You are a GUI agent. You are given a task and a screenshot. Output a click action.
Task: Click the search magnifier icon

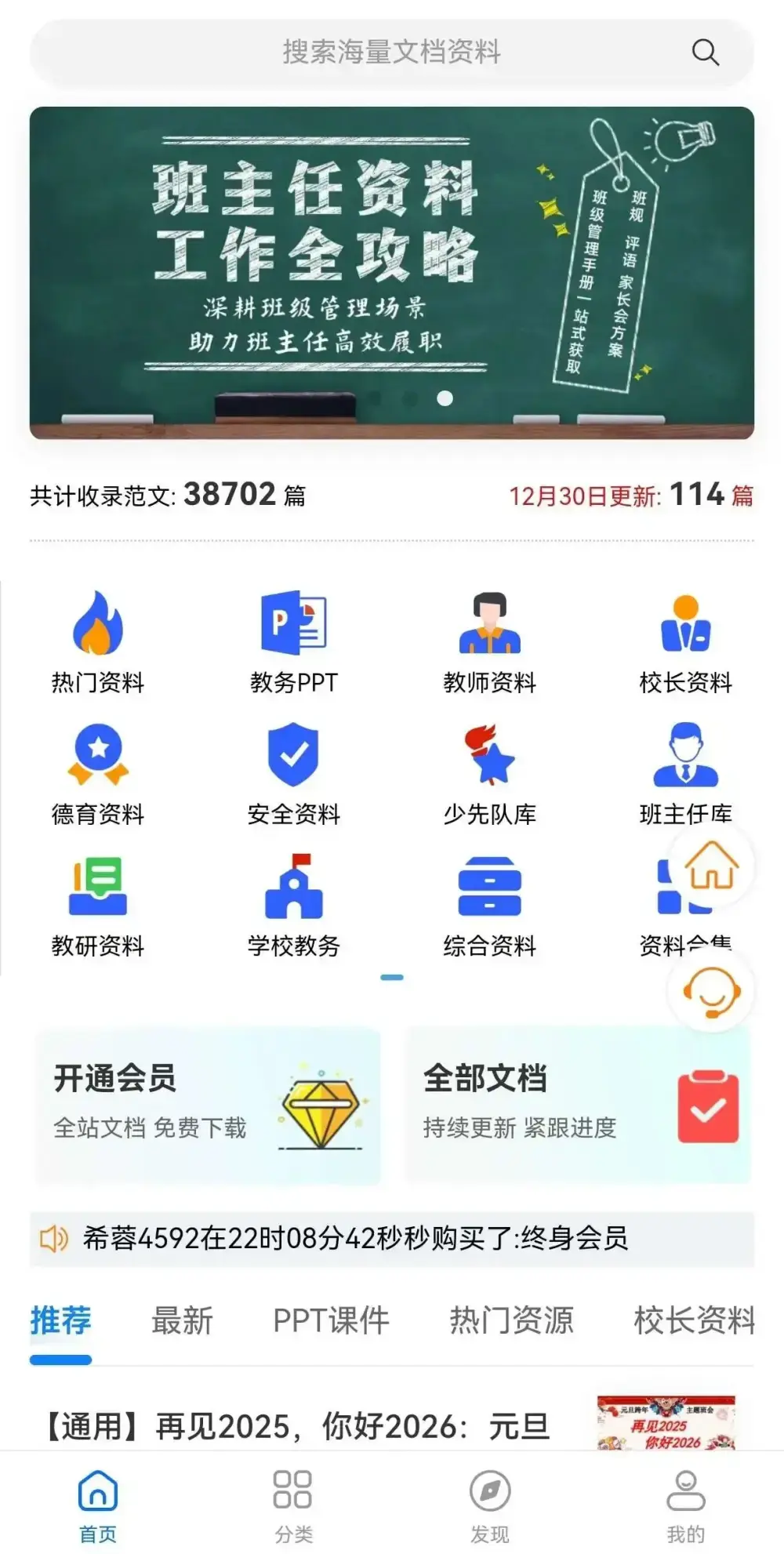click(x=704, y=53)
